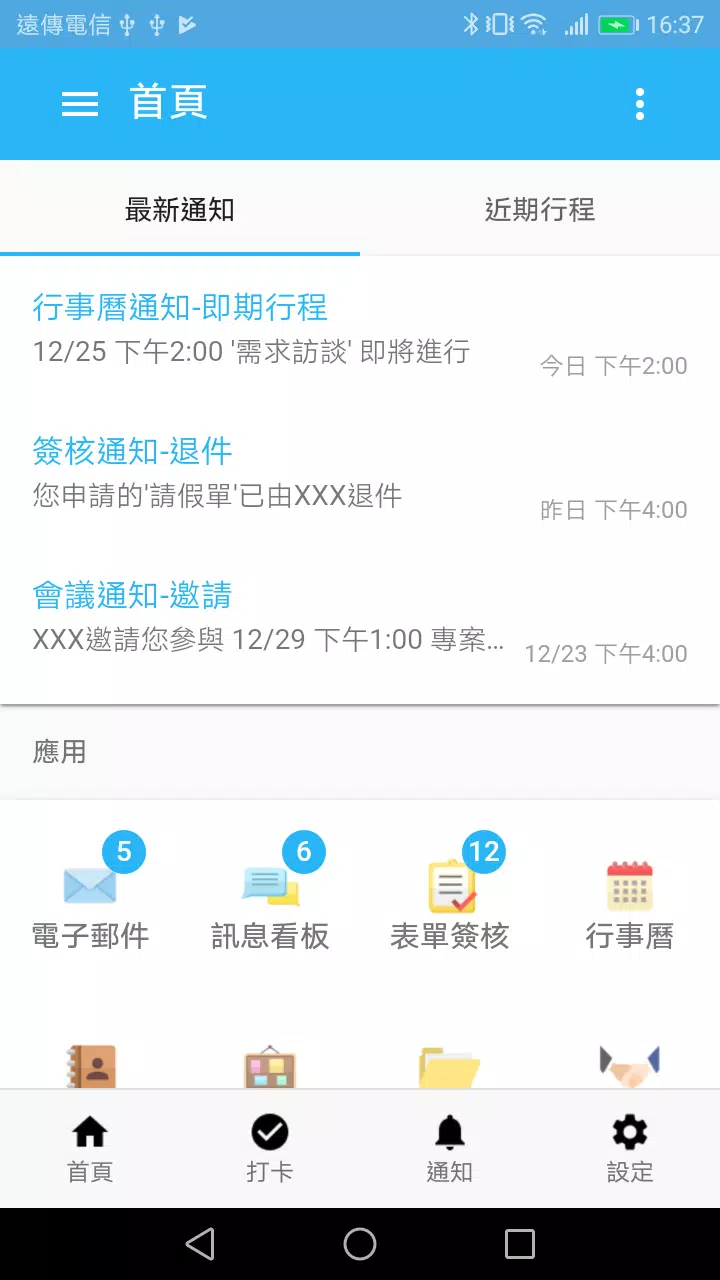Switch to the 近期行程 tab
Viewport: 720px width, 1280px height.
pos(540,210)
